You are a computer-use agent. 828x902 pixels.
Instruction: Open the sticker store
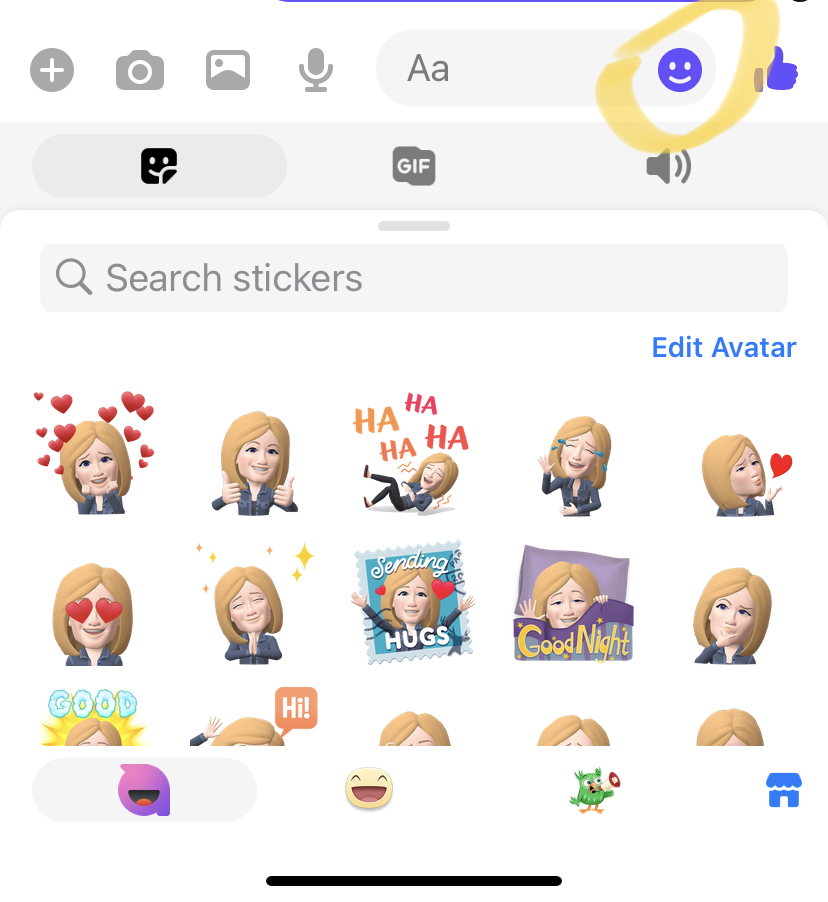[x=784, y=790]
